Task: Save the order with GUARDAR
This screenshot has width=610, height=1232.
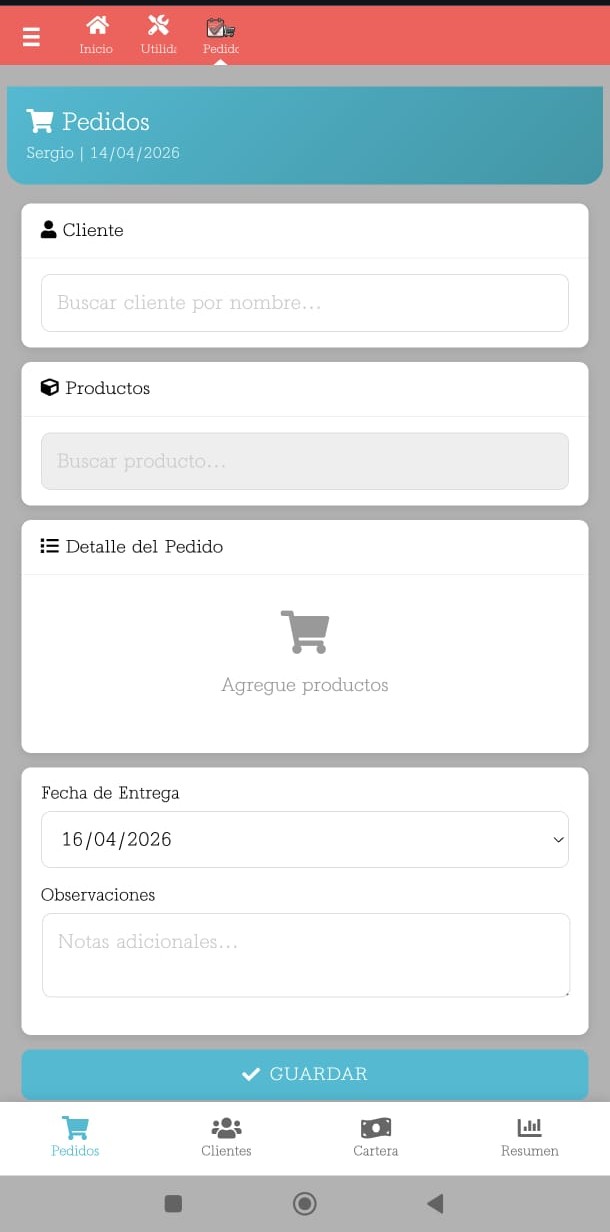Action: [x=304, y=1074]
